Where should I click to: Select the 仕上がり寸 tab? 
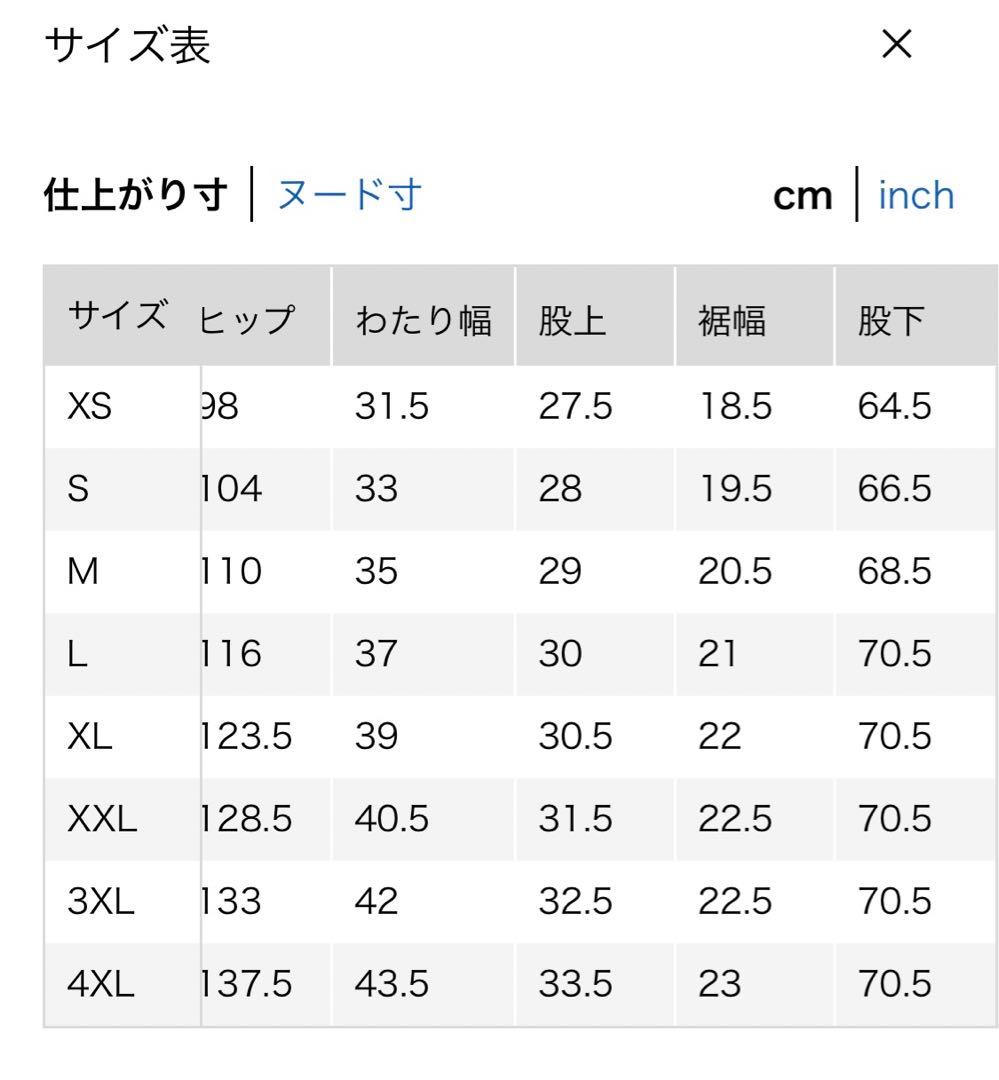(x=137, y=194)
